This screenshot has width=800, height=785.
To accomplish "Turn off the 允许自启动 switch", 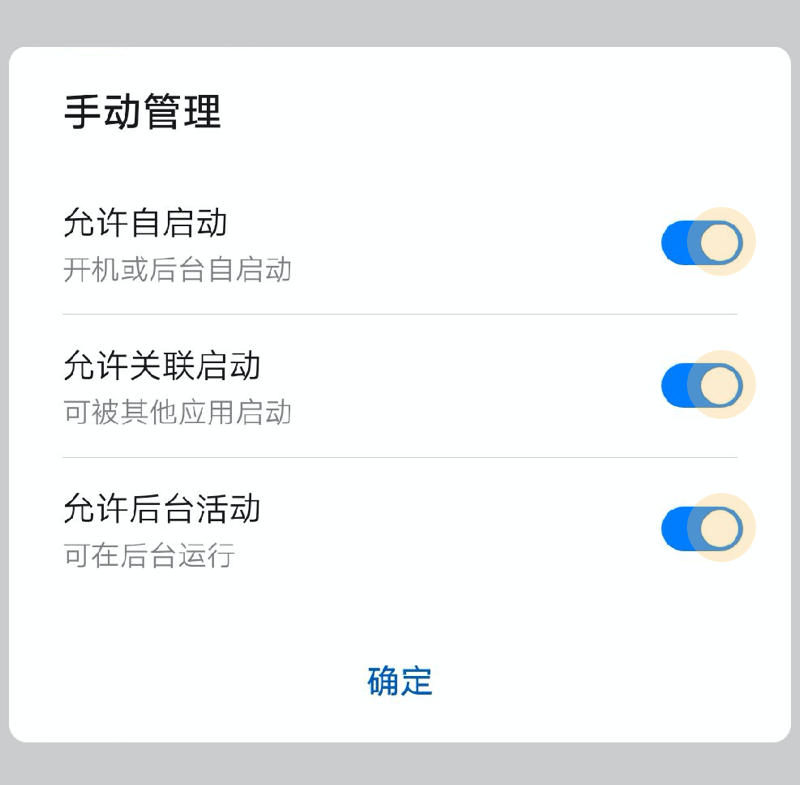I will 703,243.
